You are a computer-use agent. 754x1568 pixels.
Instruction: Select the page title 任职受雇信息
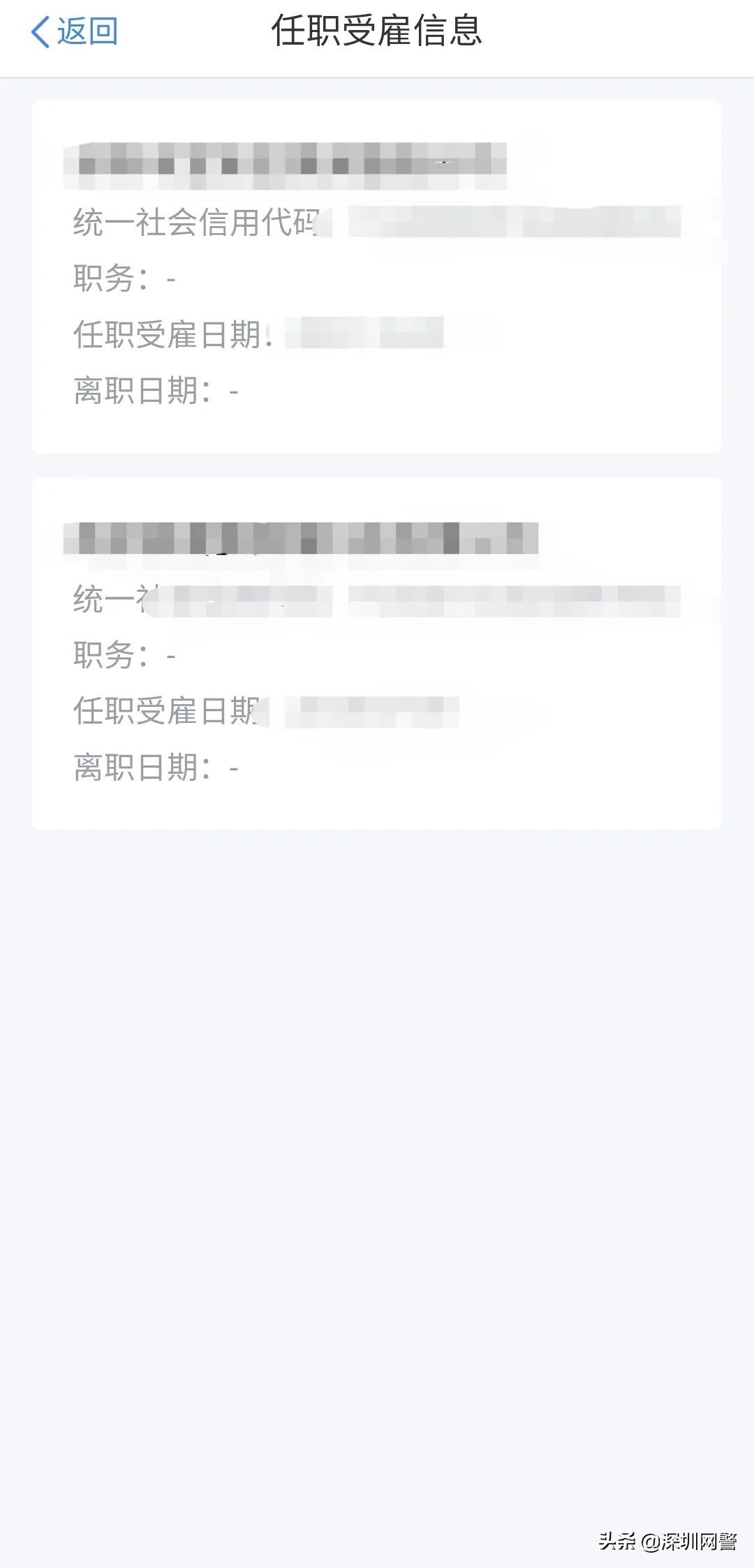point(377,31)
